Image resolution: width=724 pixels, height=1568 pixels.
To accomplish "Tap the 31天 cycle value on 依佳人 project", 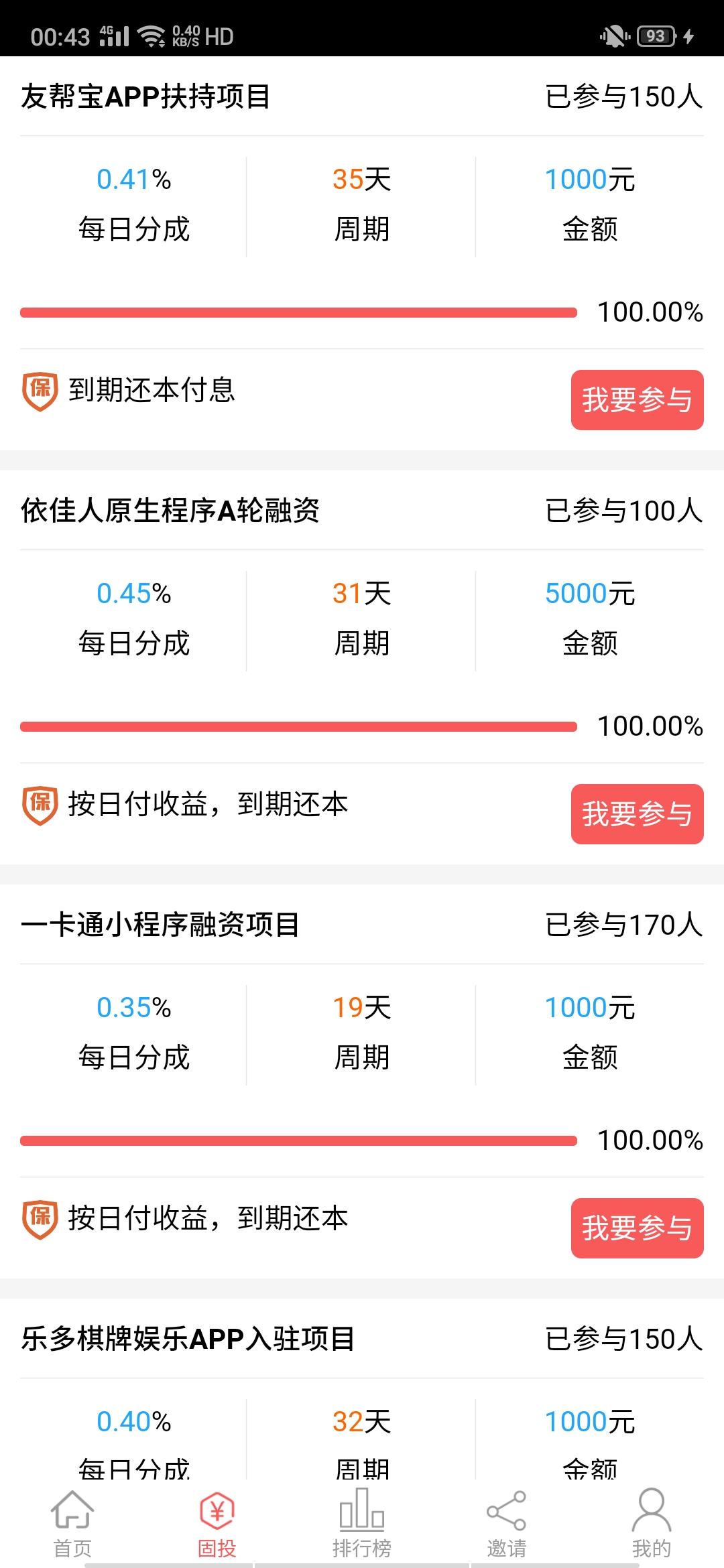I will click(x=361, y=594).
